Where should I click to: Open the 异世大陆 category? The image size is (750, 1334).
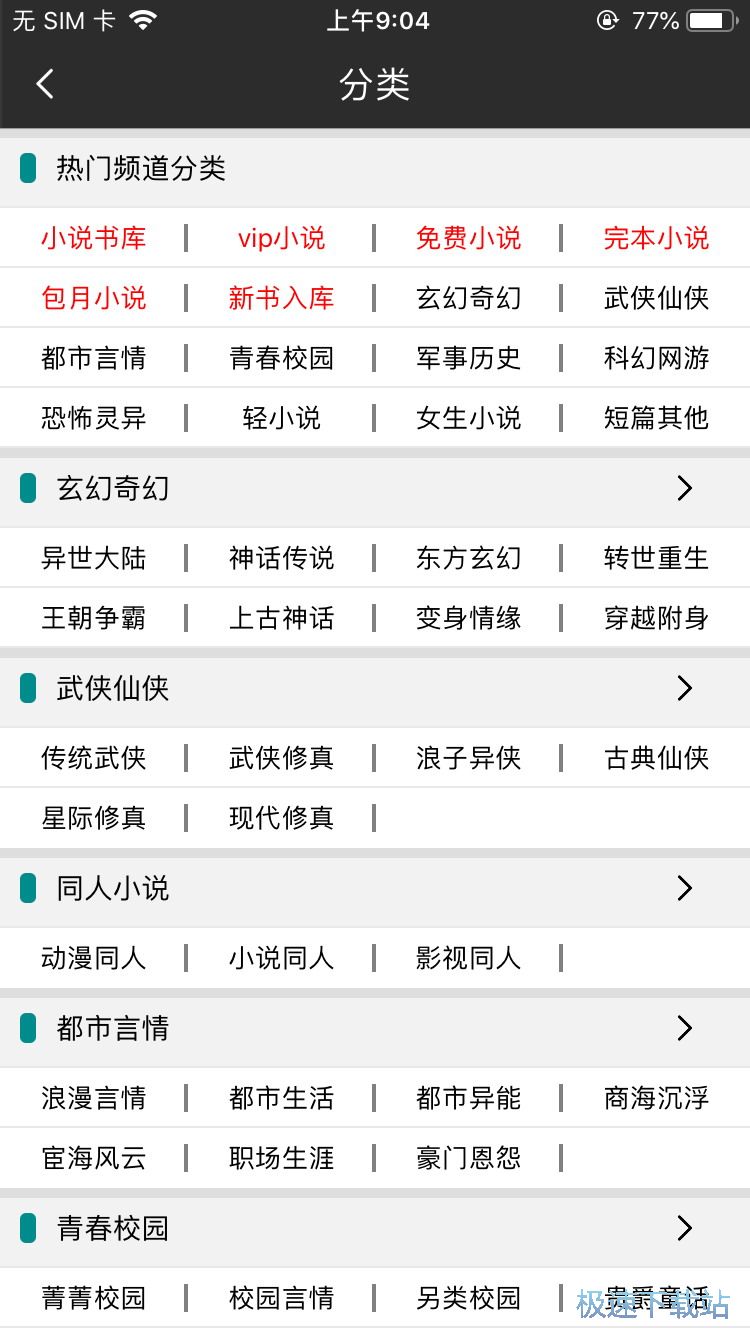point(93,558)
